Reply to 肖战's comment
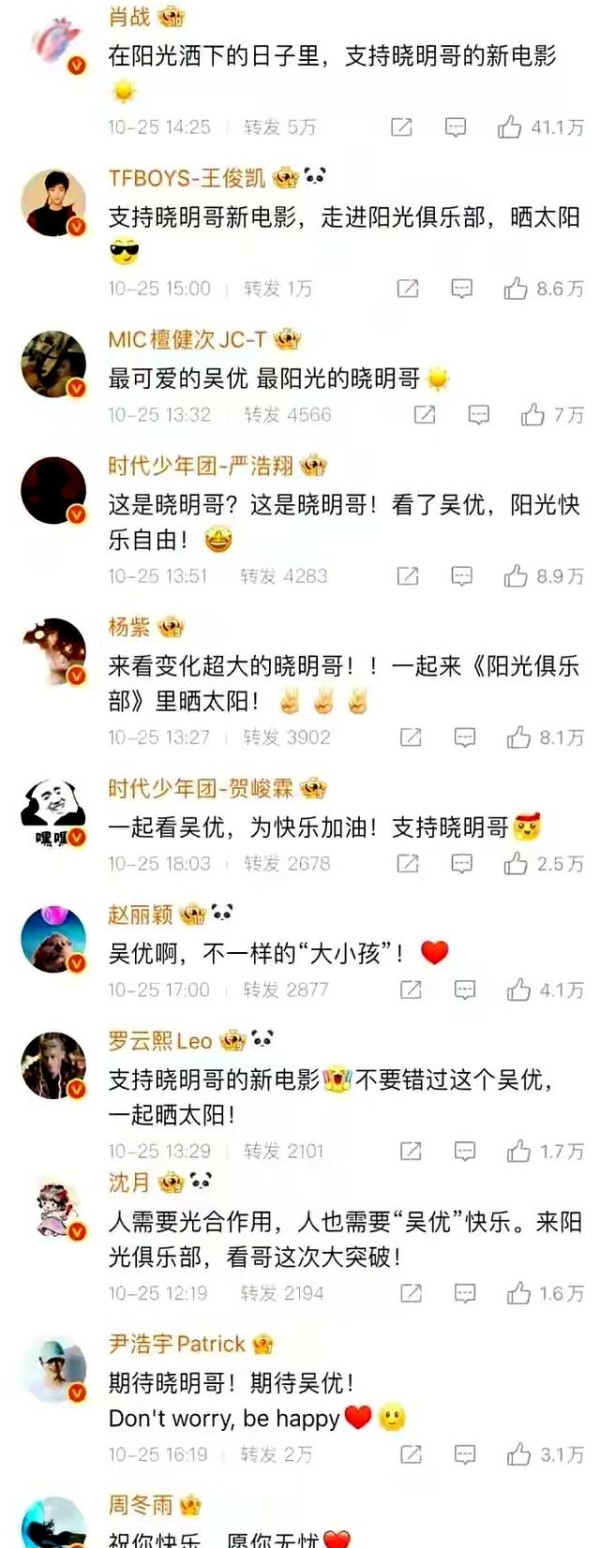This screenshot has height=1548, width=600. 455,127
